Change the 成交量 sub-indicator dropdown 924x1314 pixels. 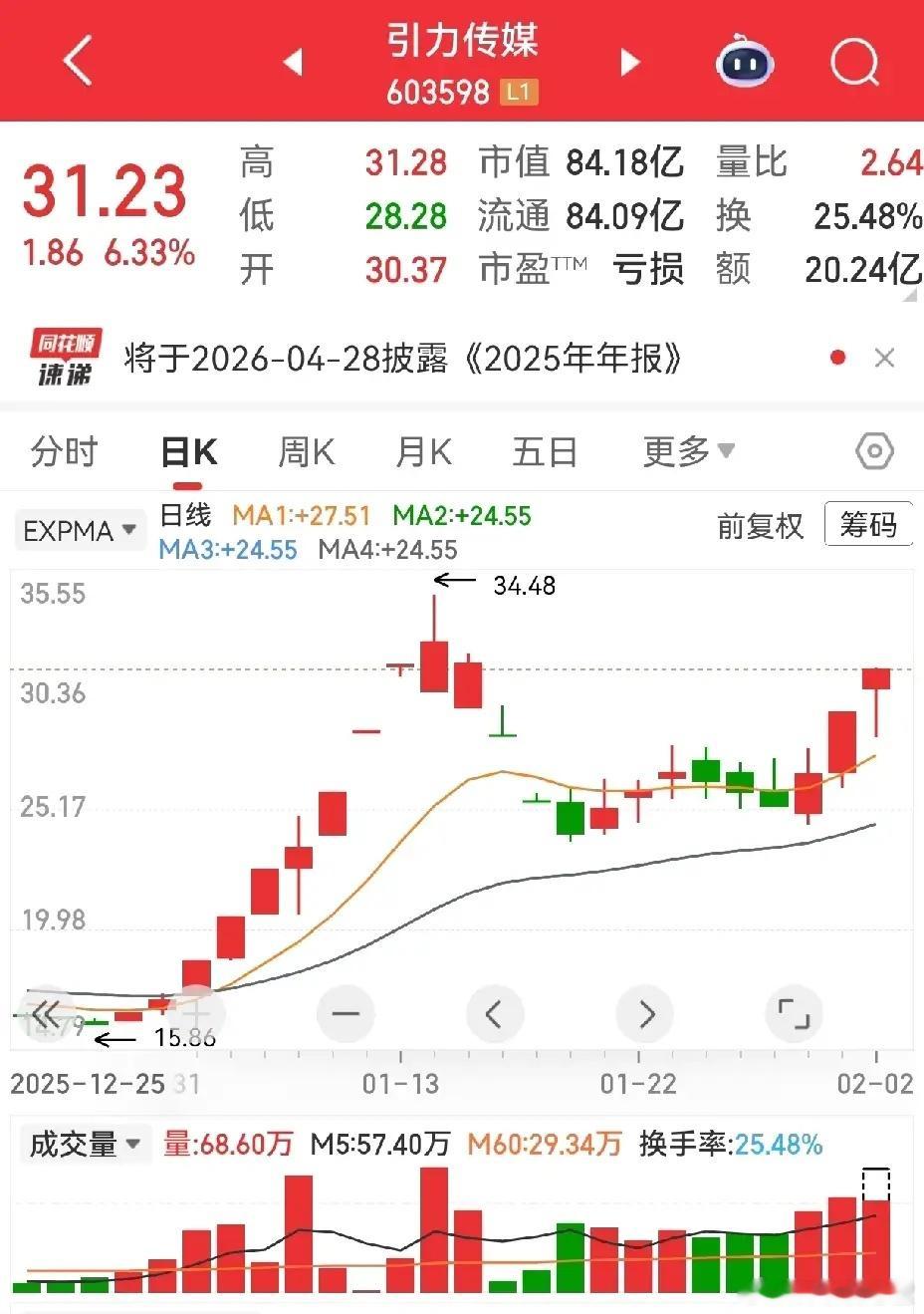coord(85,1144)
